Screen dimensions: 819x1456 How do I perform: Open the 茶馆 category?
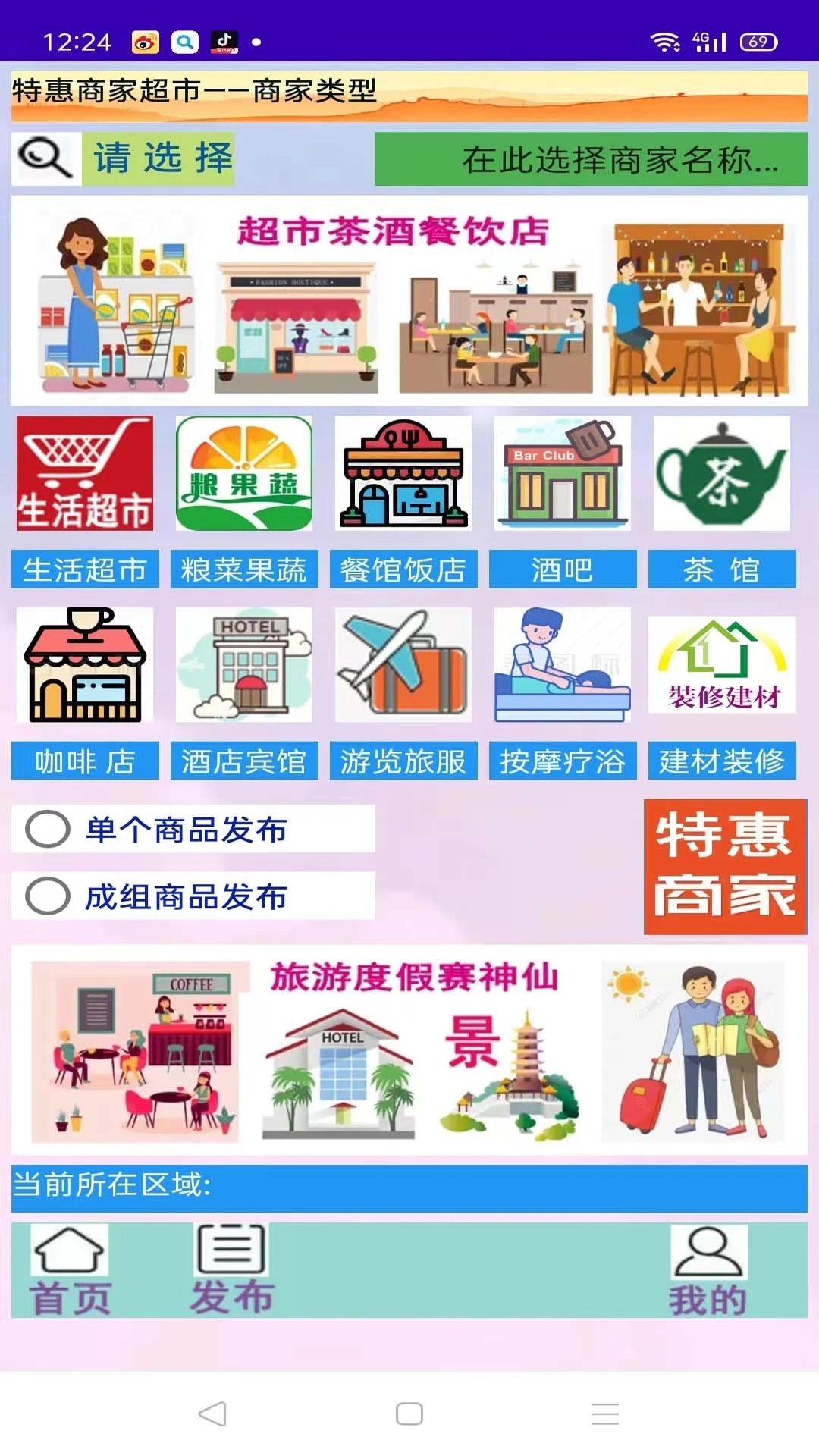pos(722,570)
